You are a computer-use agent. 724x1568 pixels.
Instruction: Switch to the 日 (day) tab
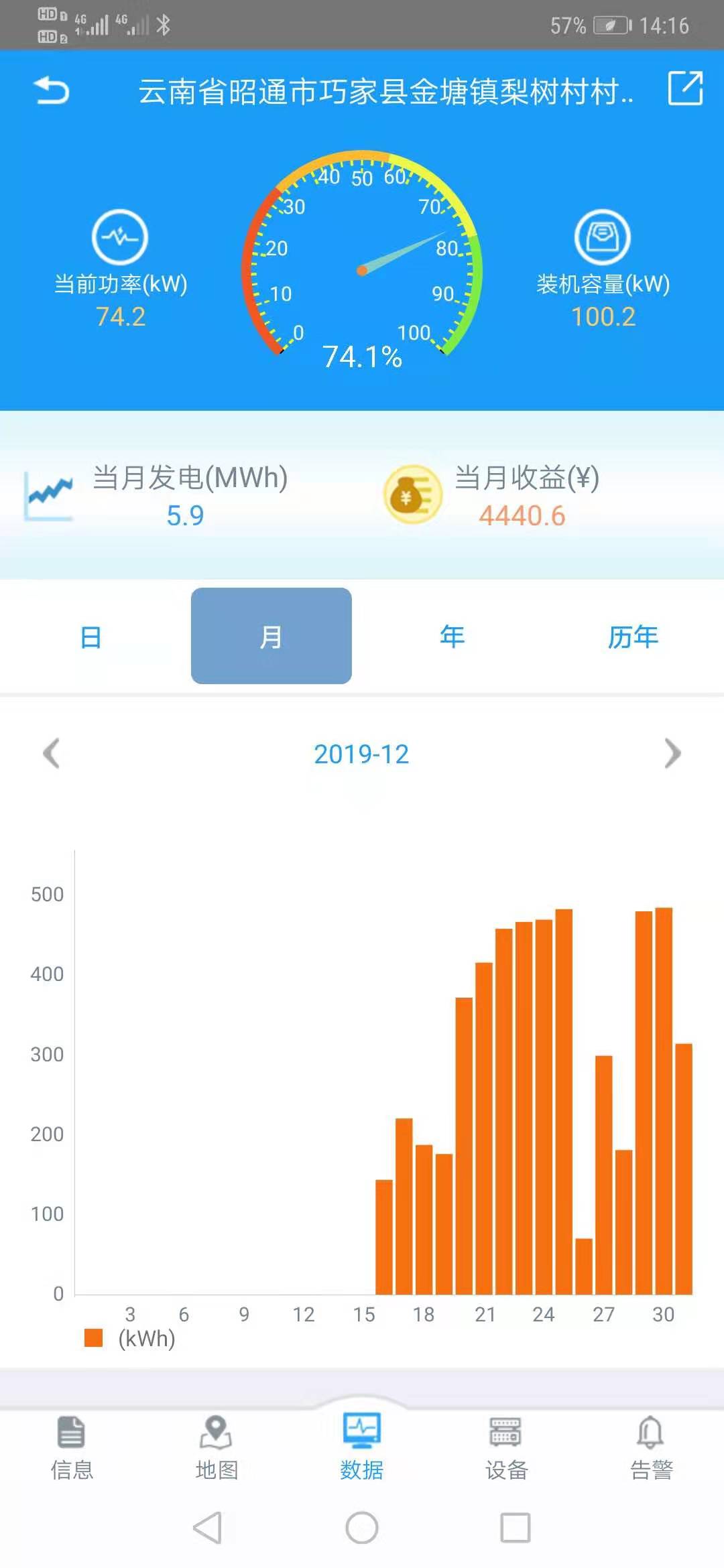pos(90,637)
